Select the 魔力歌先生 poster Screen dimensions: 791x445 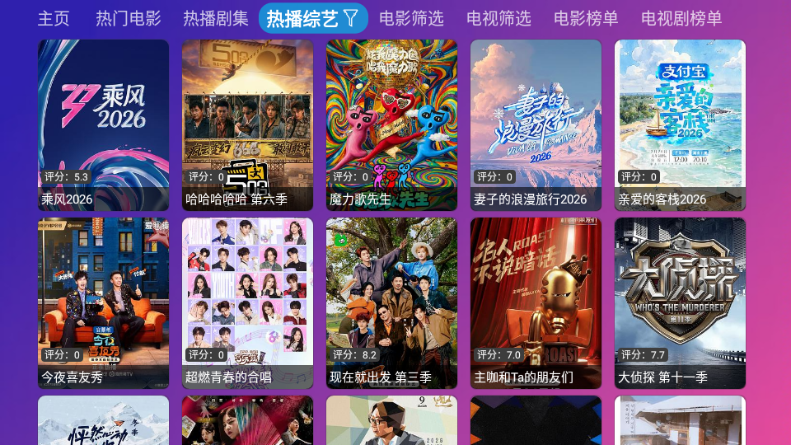coord(391,125)
